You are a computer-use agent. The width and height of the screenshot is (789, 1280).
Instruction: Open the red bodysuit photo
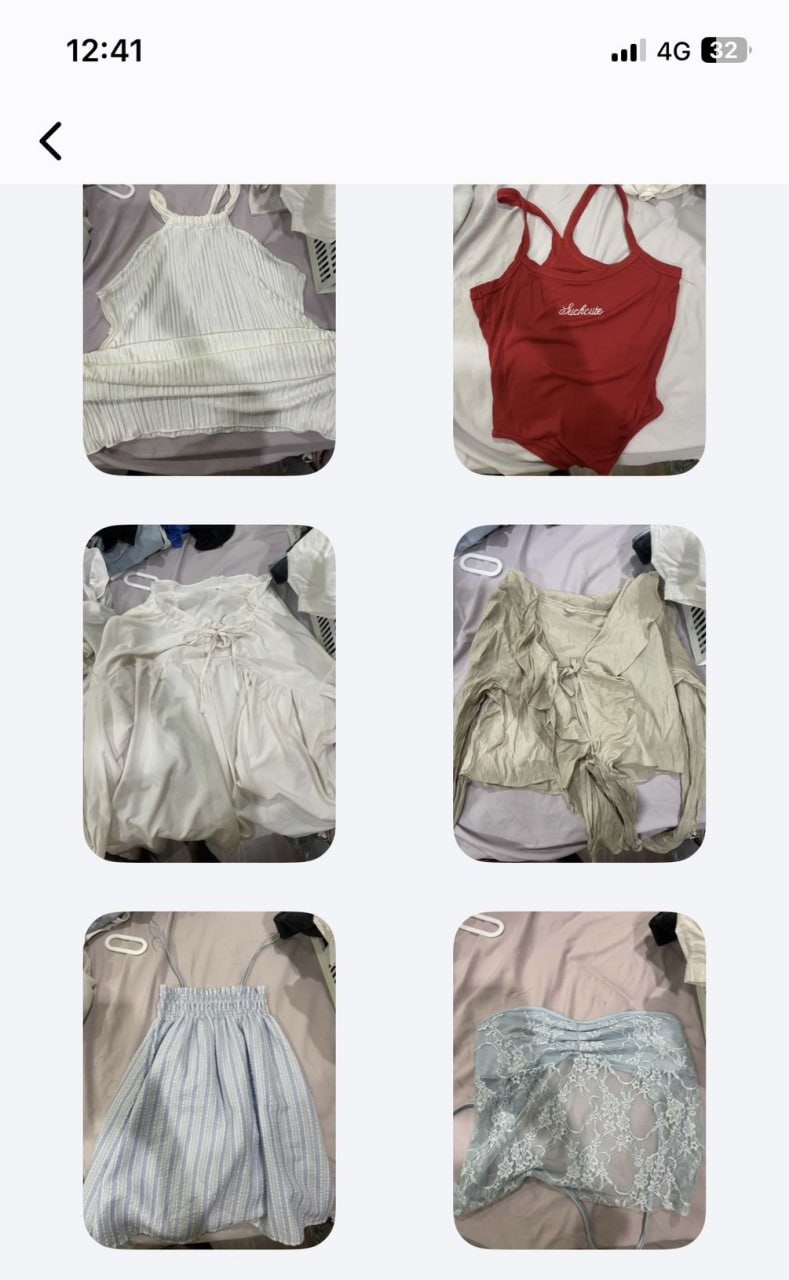[579, 328]
